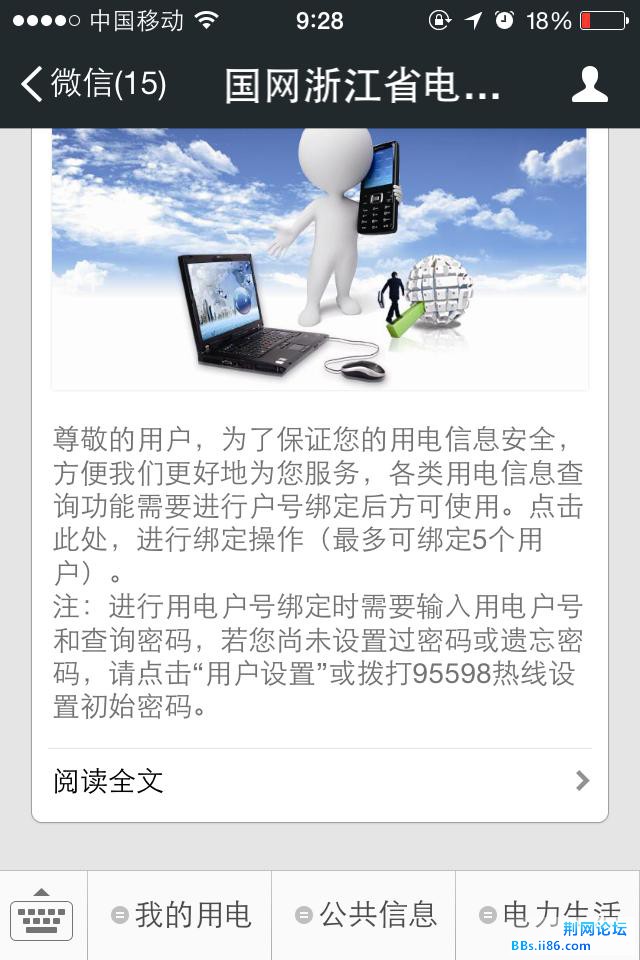Open the 我的用电 menu

click(181, 914)
